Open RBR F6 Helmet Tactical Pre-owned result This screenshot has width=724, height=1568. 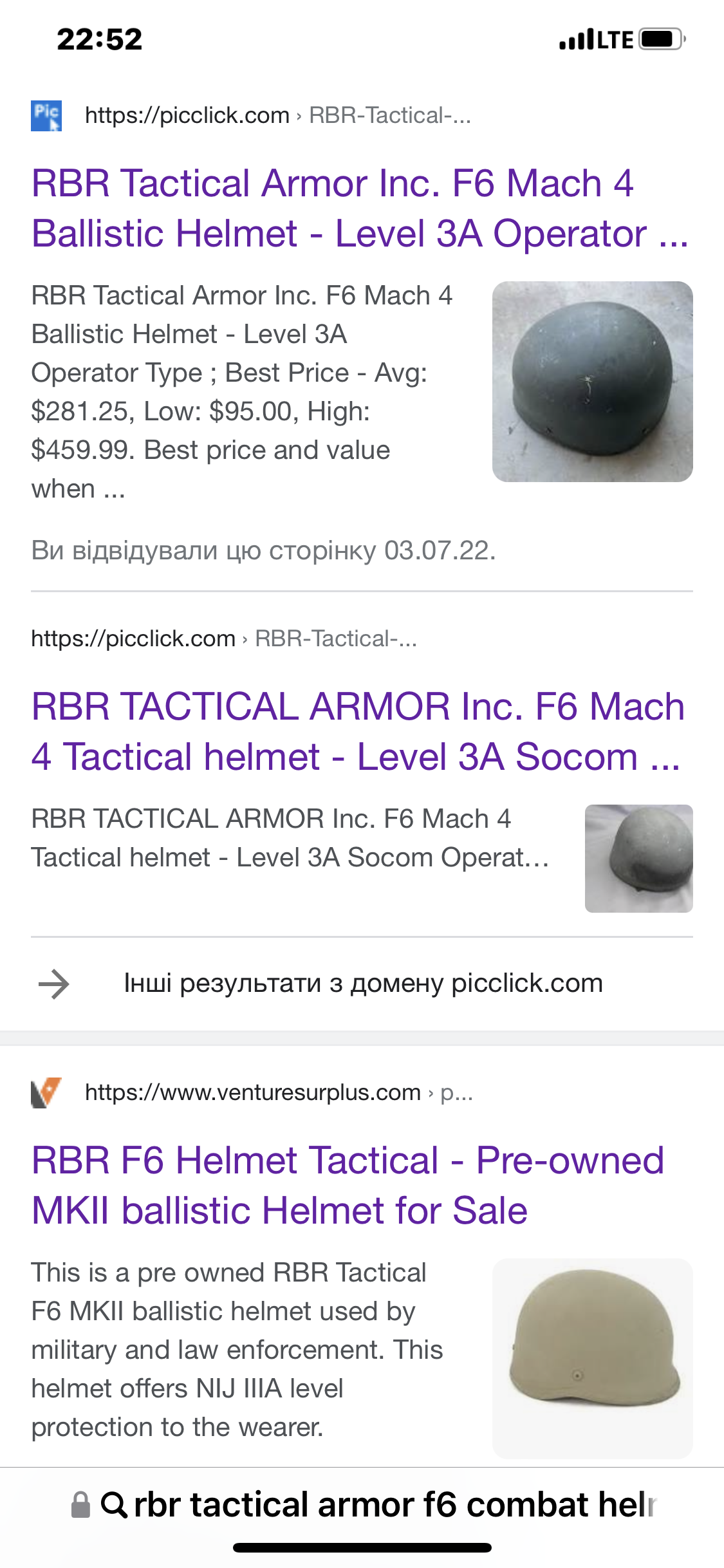coord(348,1185)
